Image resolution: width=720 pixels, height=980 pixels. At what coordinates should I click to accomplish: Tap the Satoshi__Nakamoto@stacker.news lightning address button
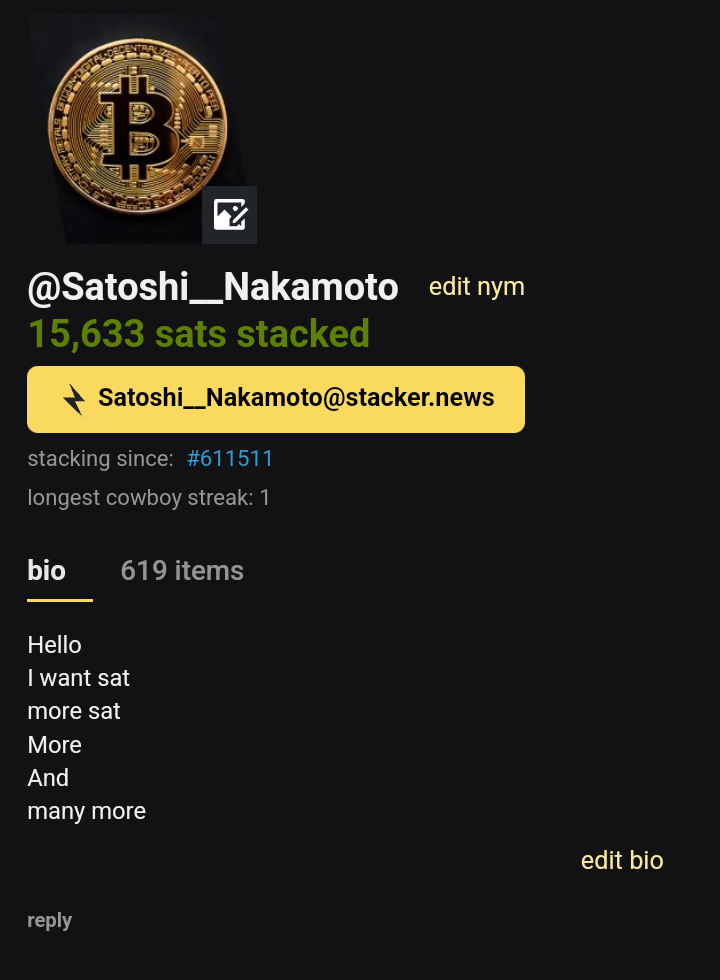pos(276,399)
